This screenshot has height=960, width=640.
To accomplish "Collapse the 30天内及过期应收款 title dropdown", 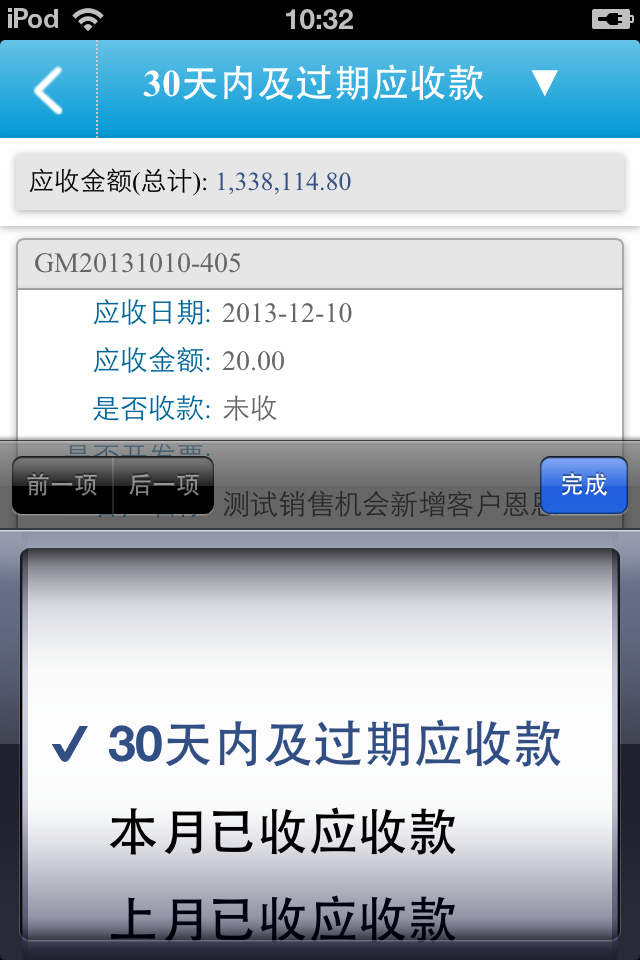I will coord(544,83).
